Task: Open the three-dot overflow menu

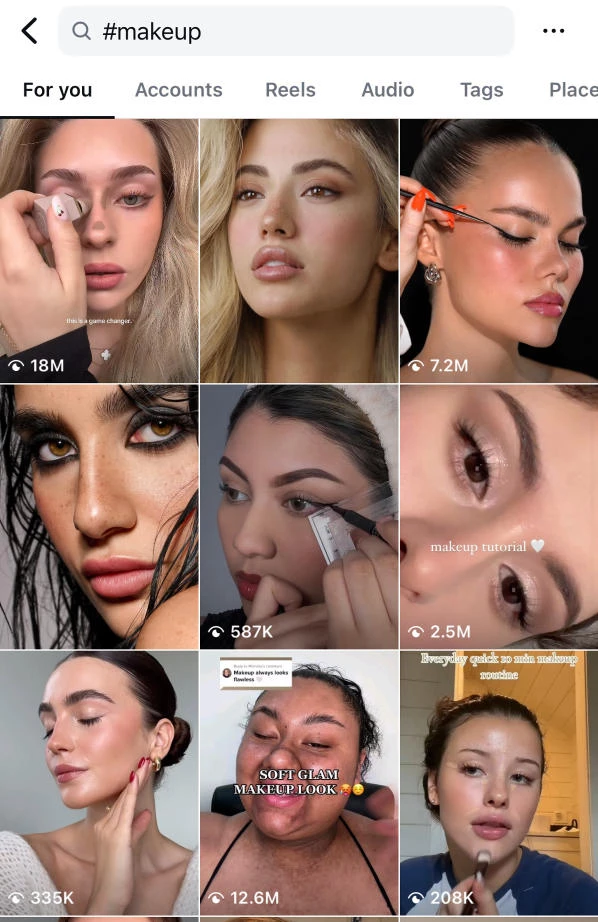Action: pyautogui.click(x=553, y=31)
